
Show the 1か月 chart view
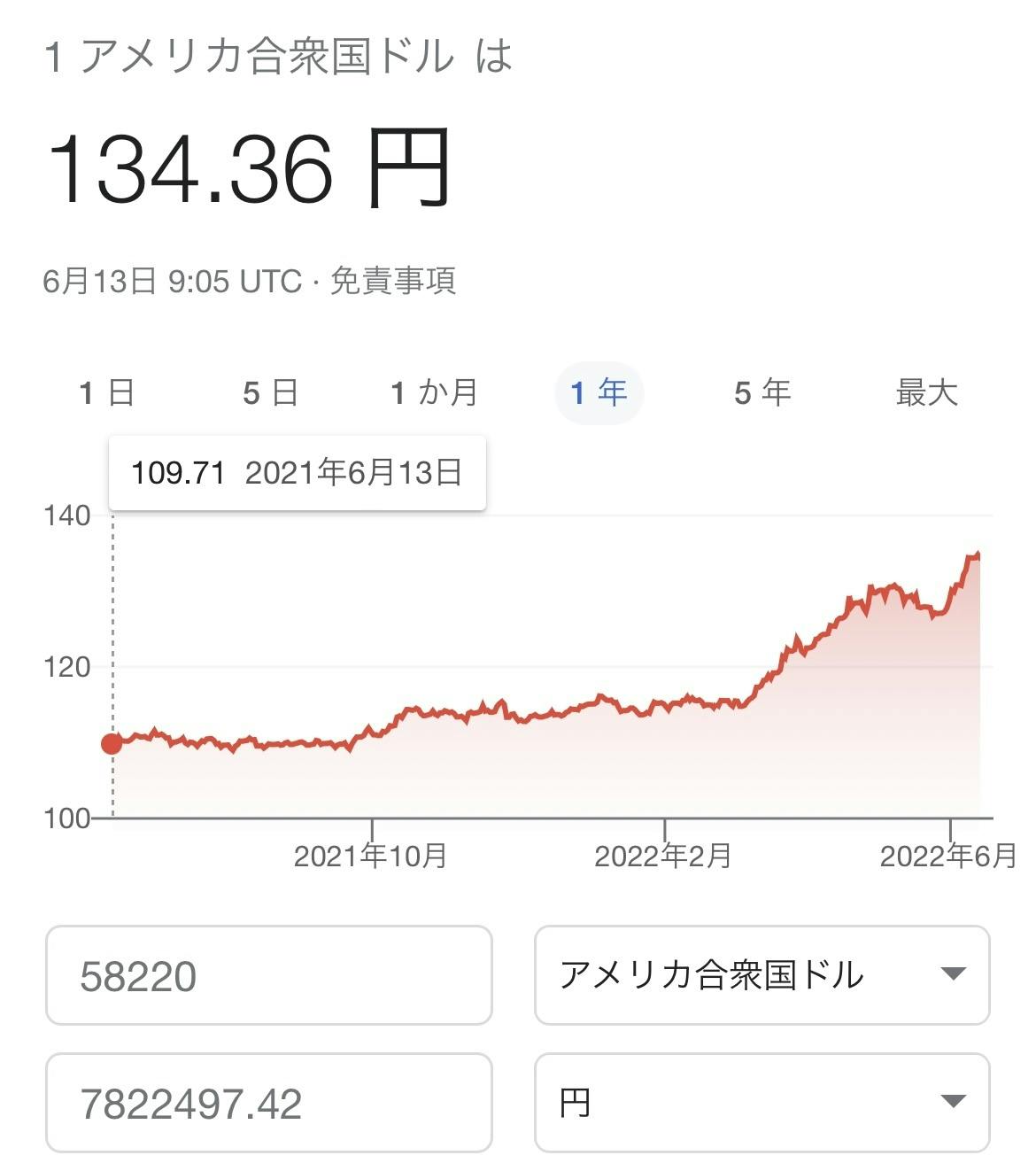click(x=434, y=392)
